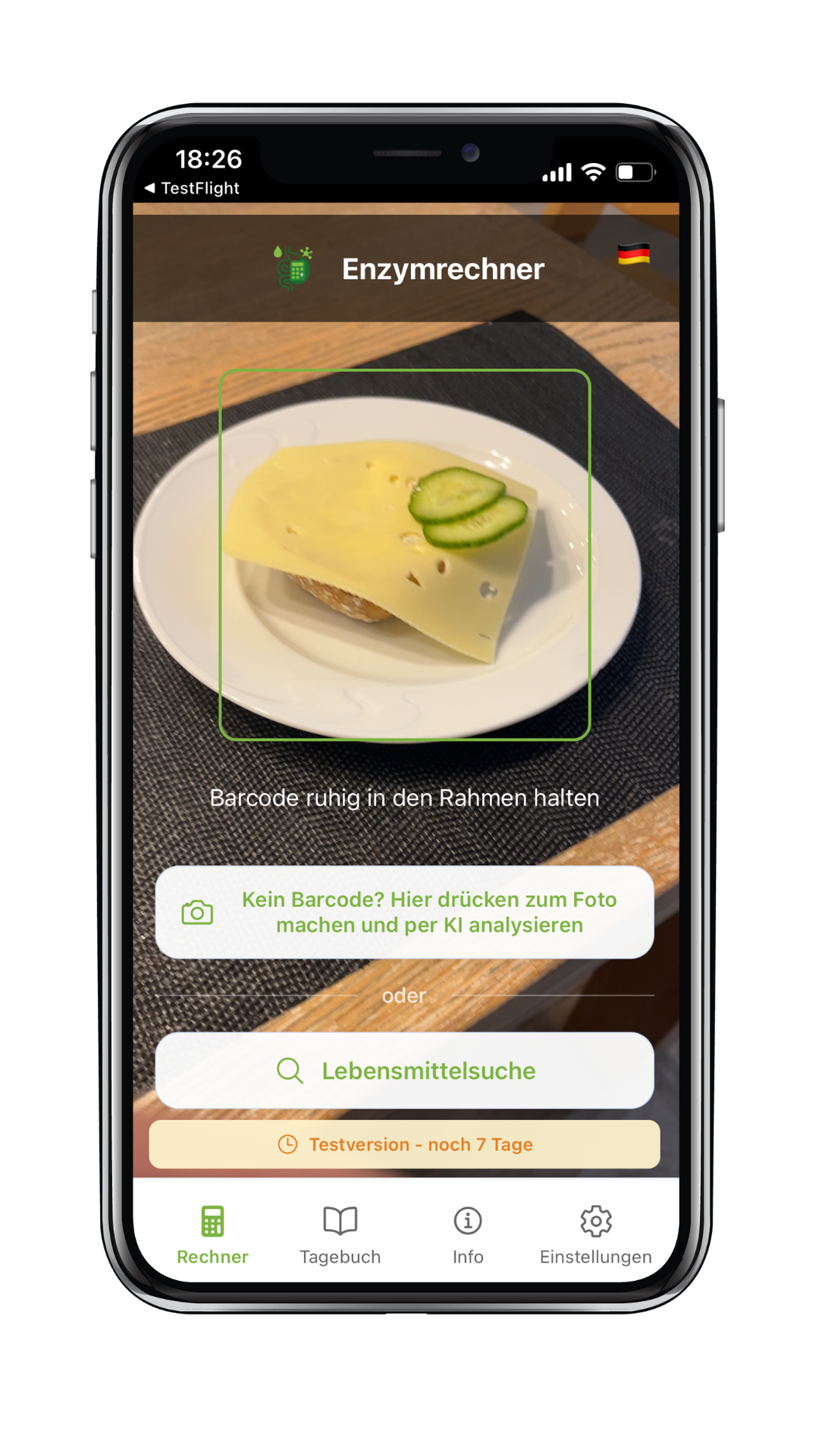Change language via the German flag
819x1456 pixels.
[x=633, y=254]
